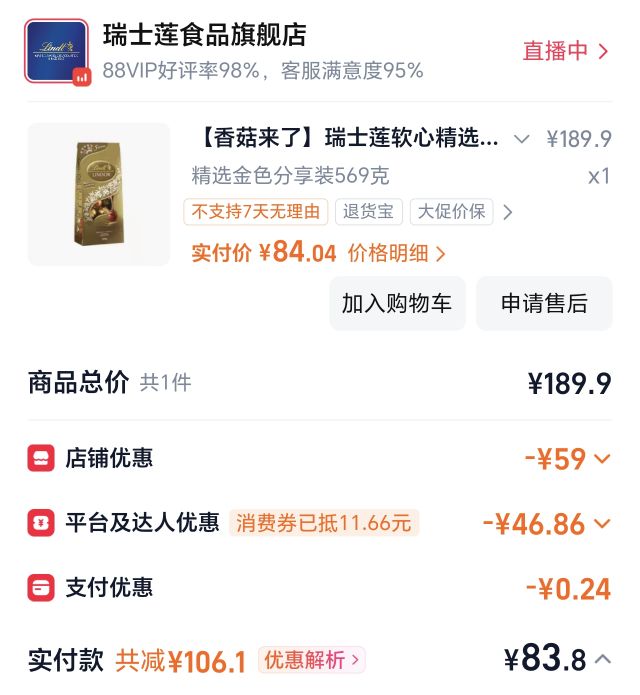Image resolution: width=640 pixels, height=695 pixels.
Task: Open 优惠解析 discount analysis
Action: (312, 660)
